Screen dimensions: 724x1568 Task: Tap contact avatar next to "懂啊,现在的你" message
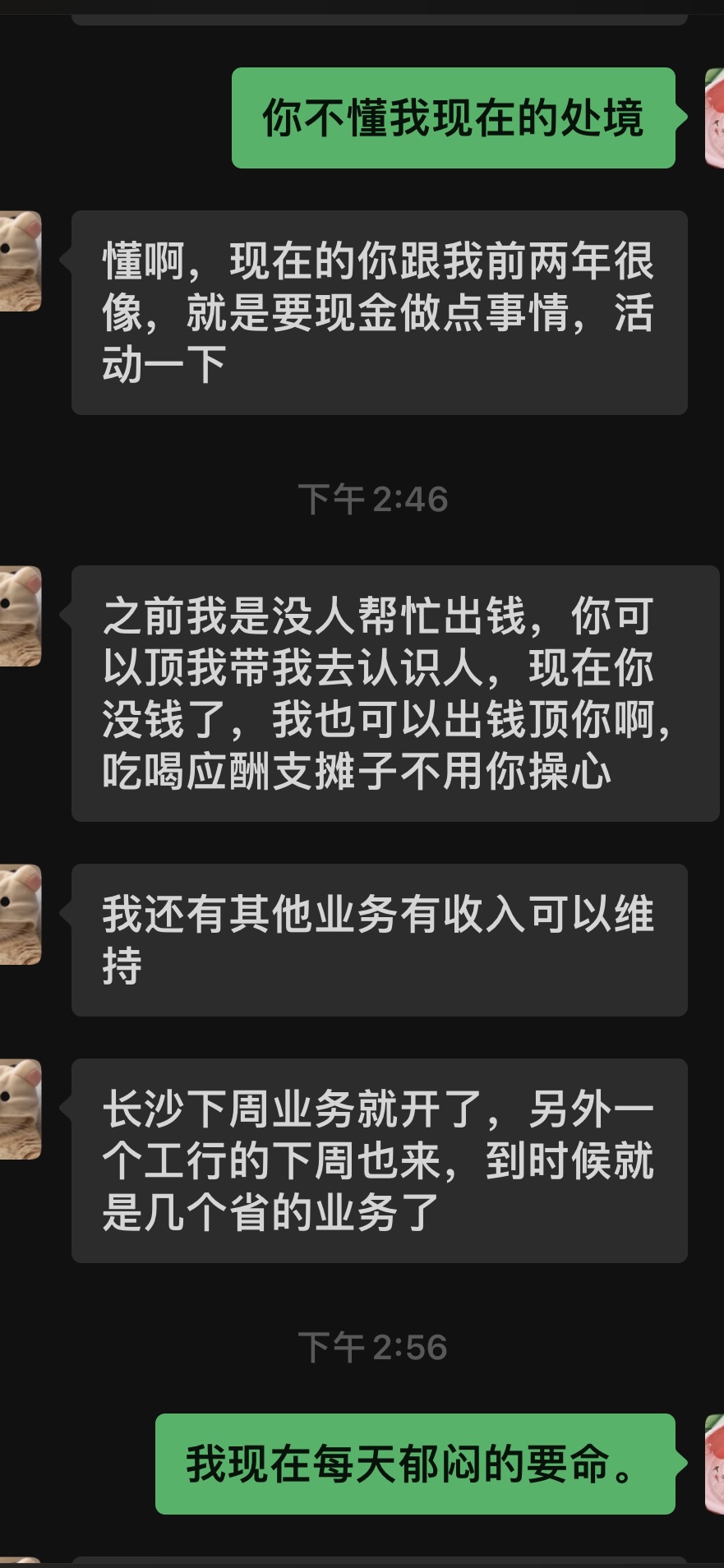coord(20,261)
